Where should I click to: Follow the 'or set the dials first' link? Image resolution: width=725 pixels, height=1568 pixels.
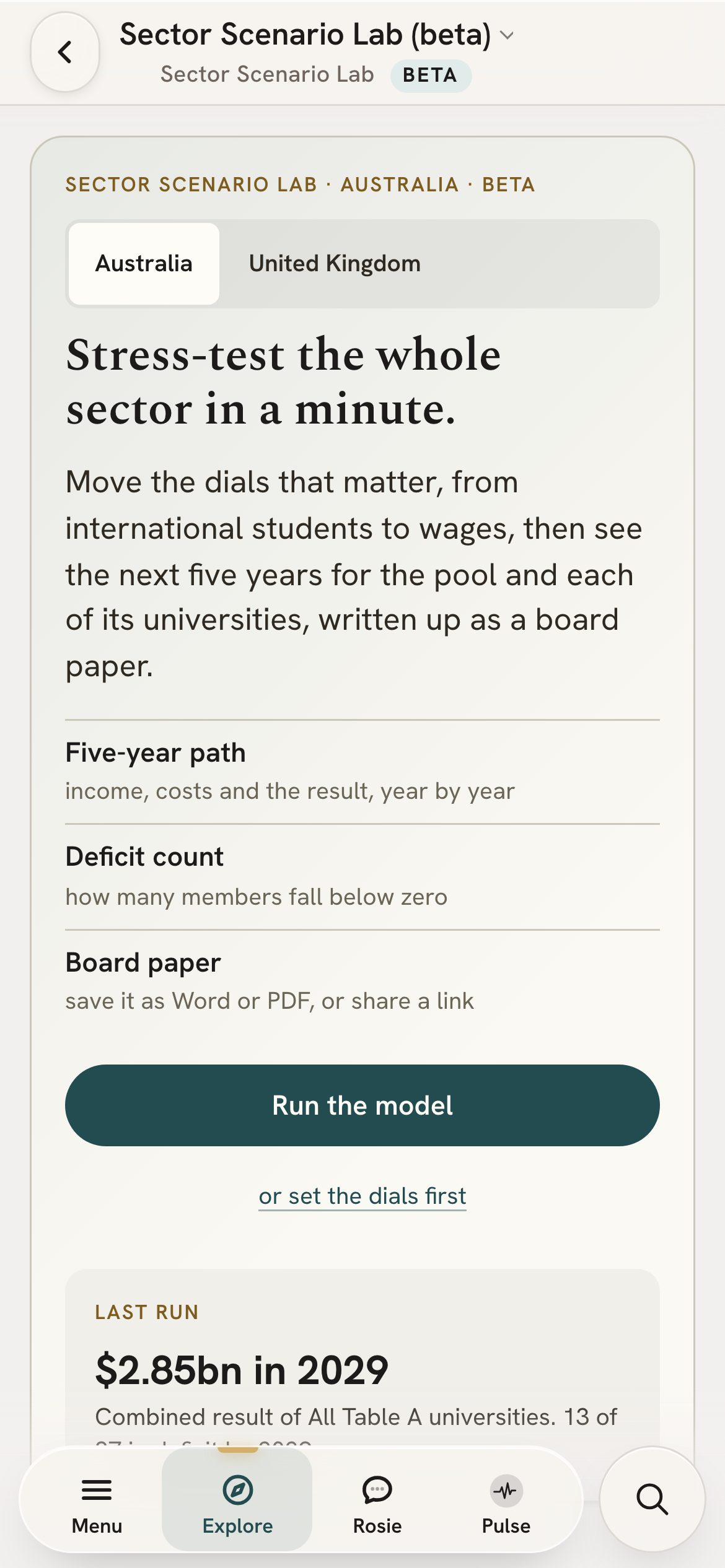(362, 1196)
